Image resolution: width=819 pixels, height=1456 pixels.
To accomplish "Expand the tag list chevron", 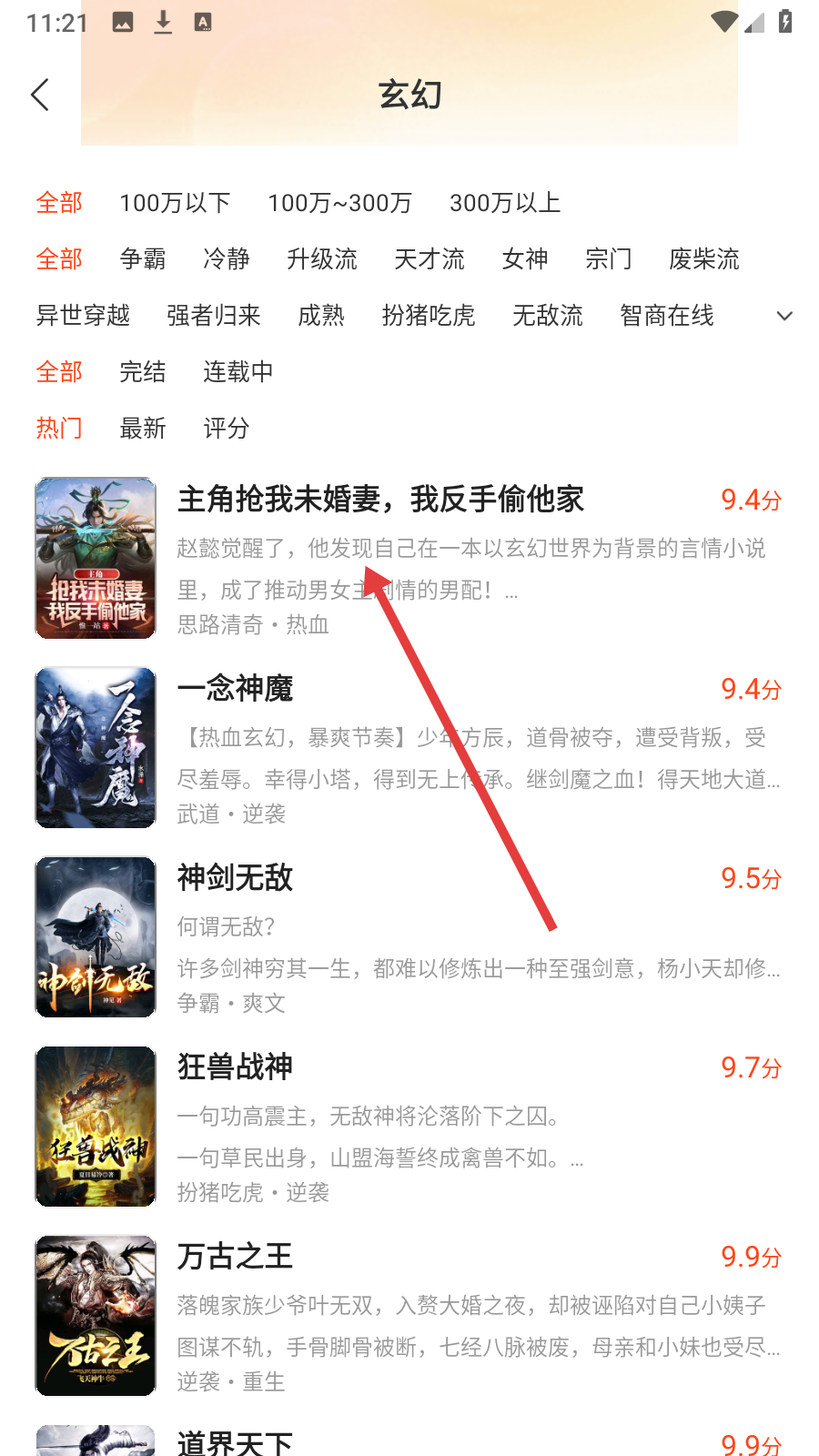I will click(784, 316).
